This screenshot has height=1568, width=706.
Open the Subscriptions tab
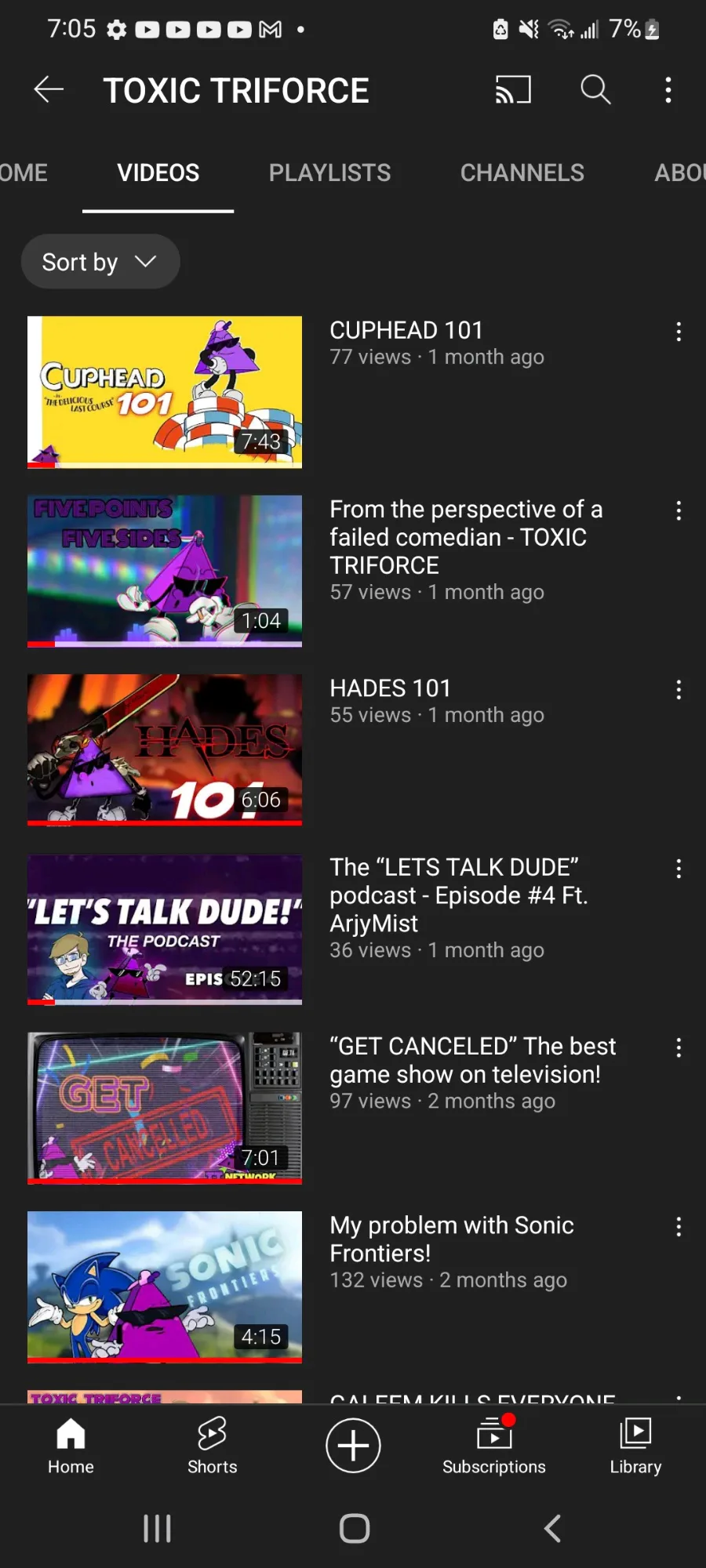tap(494, 1446)
